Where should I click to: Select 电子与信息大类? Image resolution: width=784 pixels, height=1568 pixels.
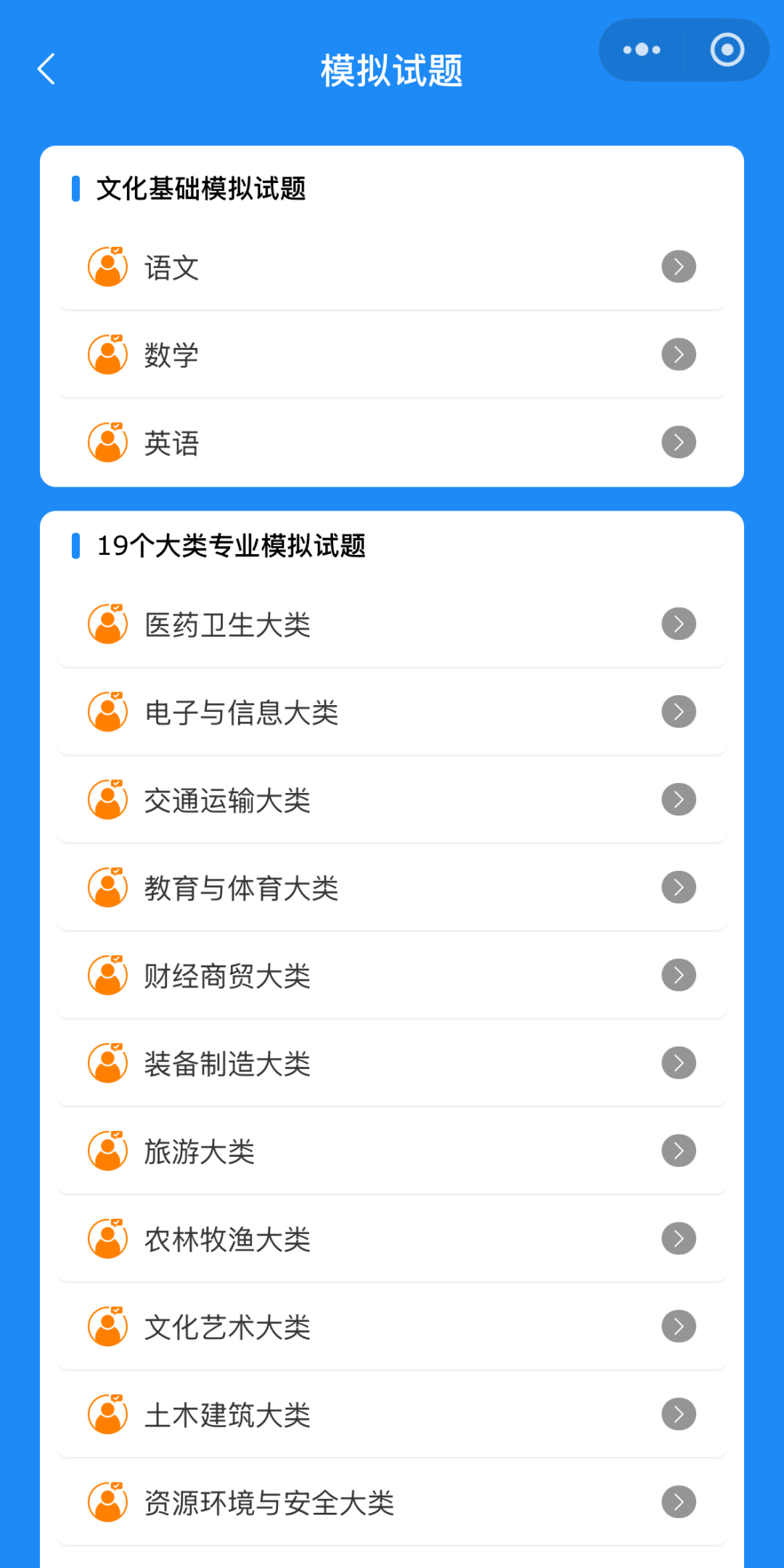tap(392, 712)
